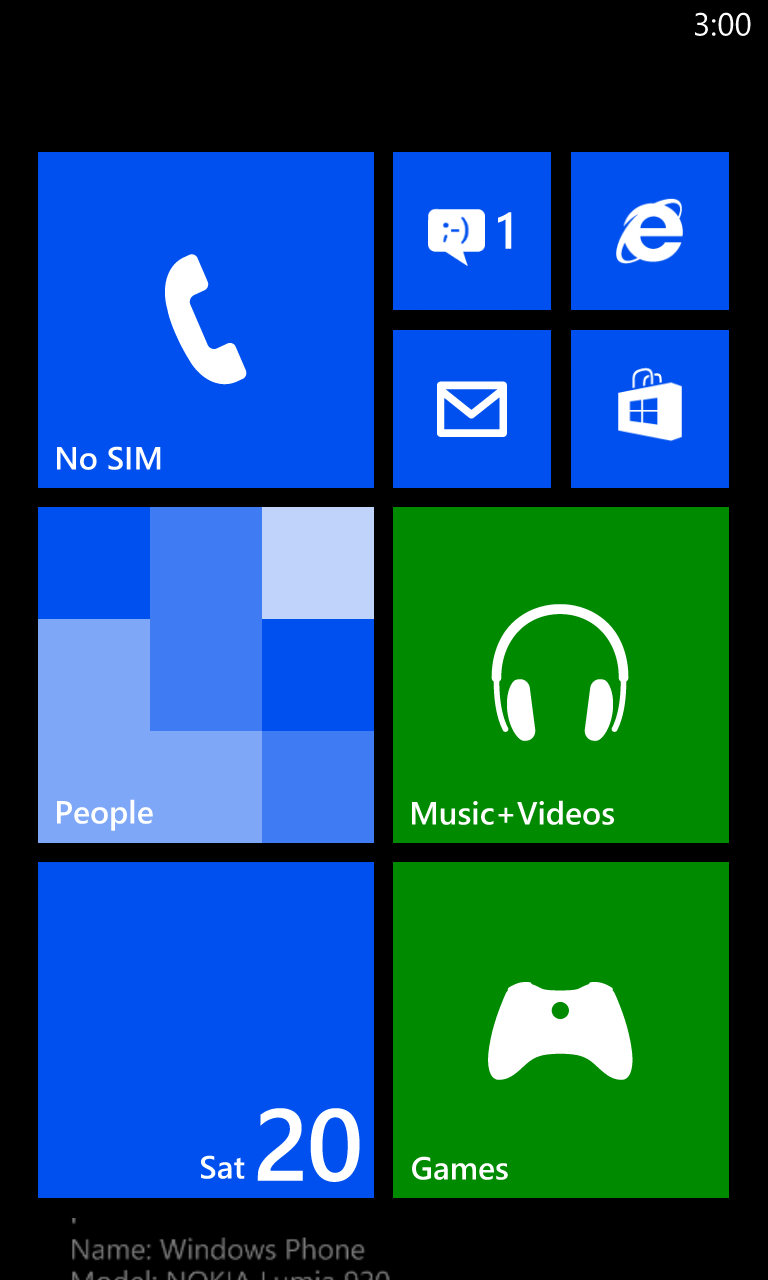Launch Internet Explorer
768x1280 pixels.
tap(649, 231)
